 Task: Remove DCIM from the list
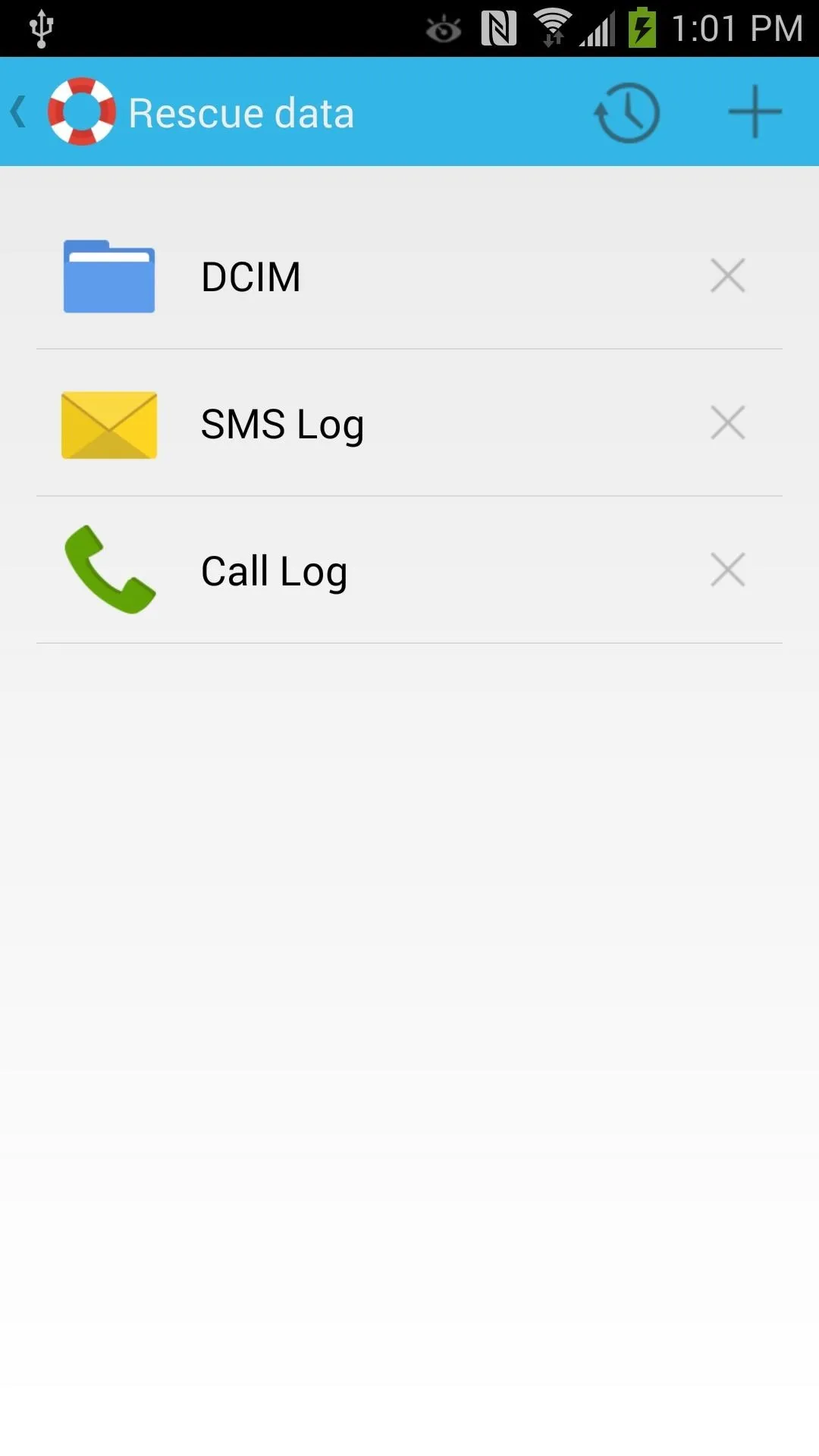click(728, 275)
